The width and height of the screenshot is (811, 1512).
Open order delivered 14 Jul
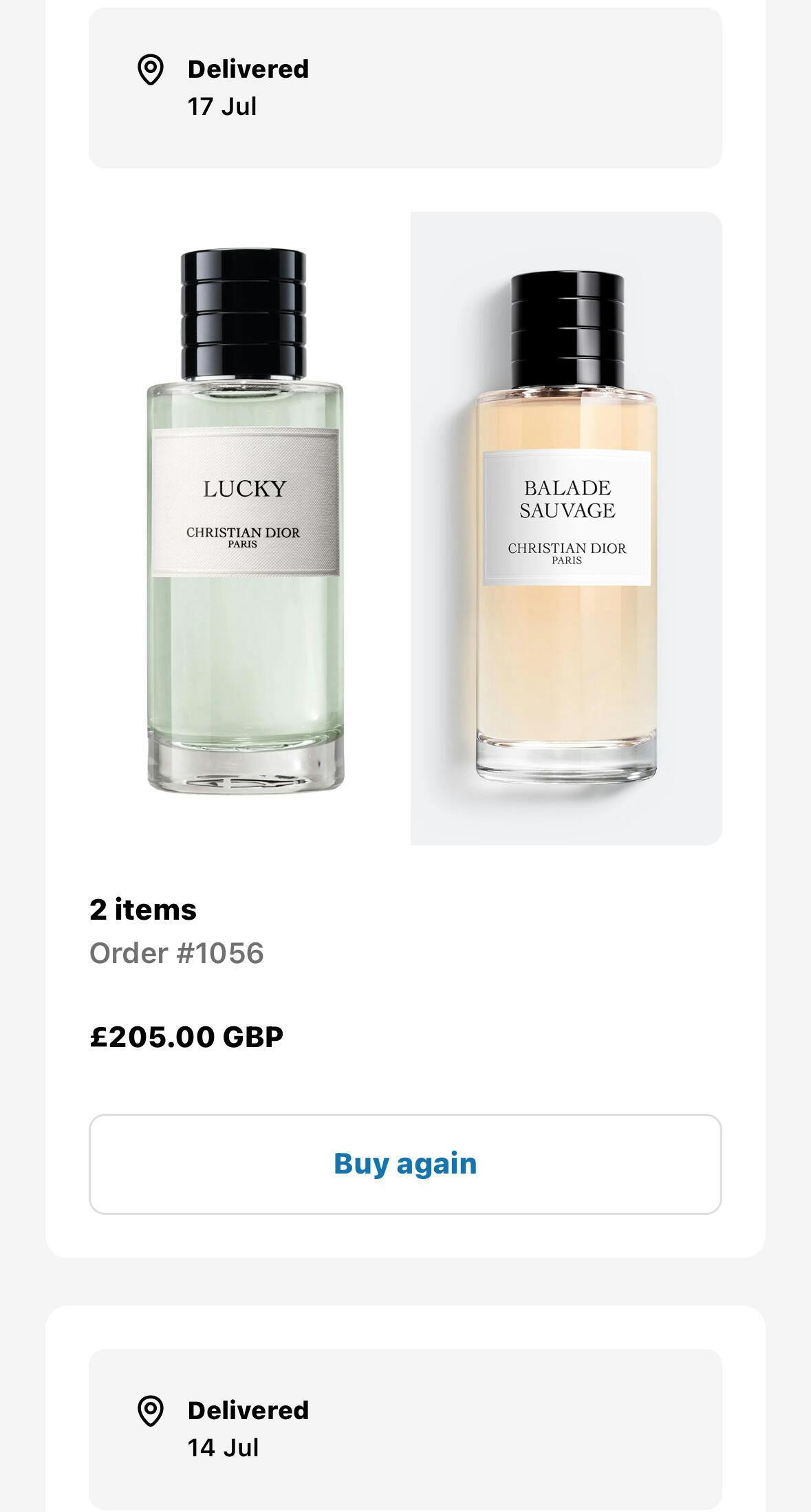tap(405, 1429)
